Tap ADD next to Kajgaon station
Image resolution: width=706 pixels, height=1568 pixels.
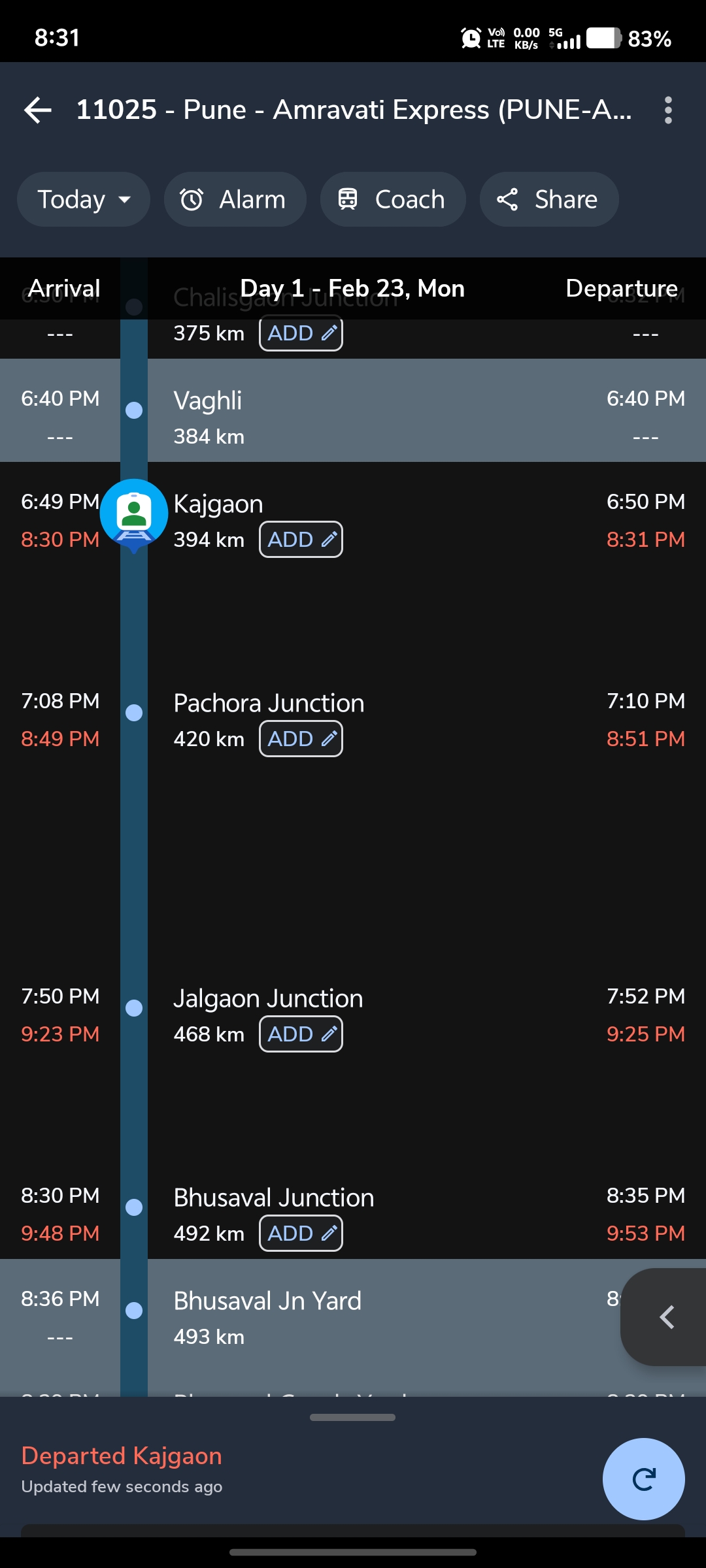[x=300, y=539]
